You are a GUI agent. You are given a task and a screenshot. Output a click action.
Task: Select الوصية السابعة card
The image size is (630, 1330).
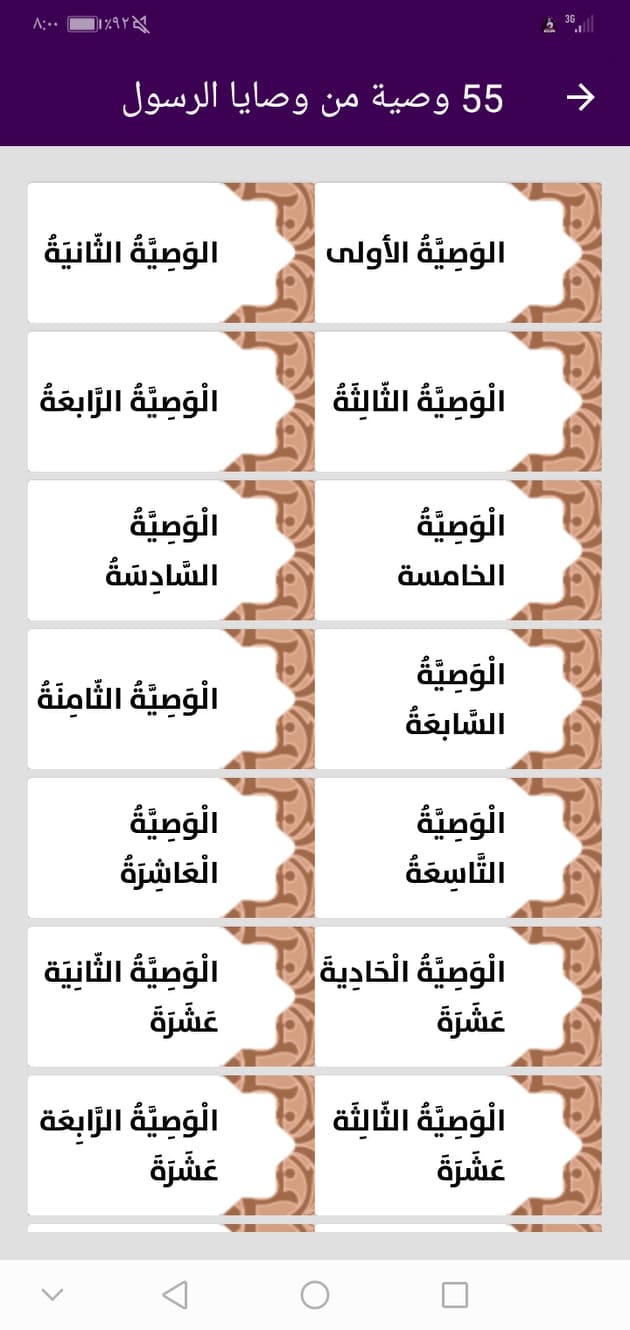(x=459, y=699)
